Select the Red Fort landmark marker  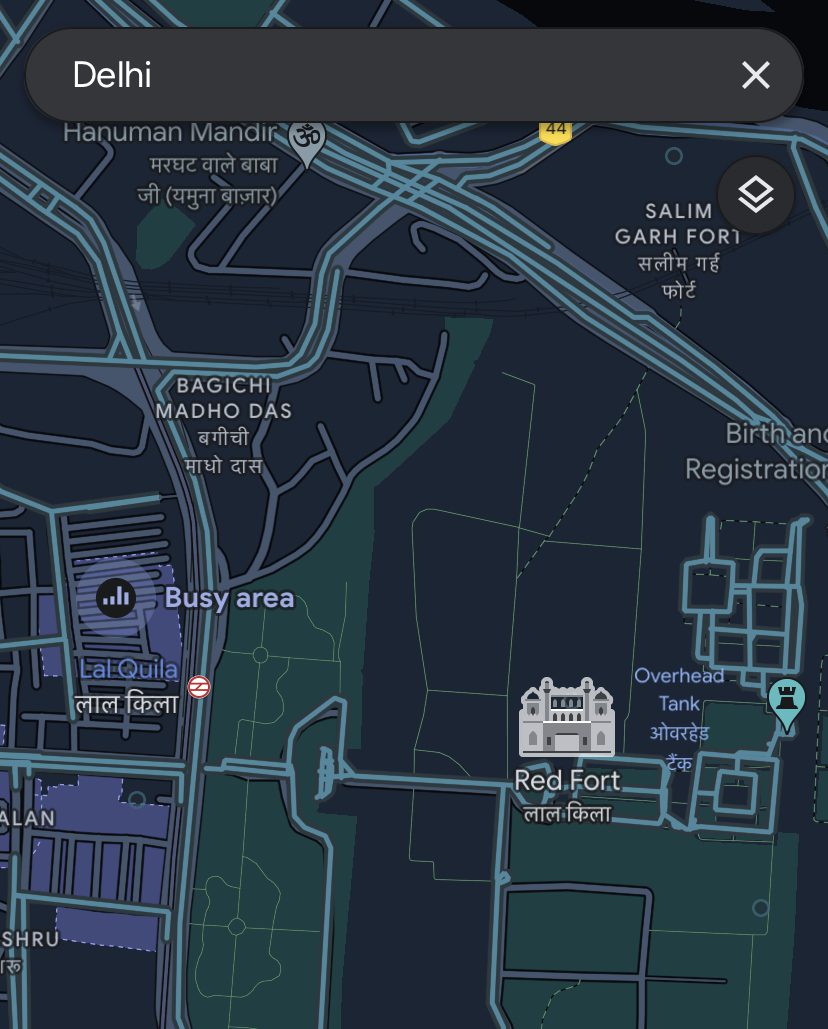pos(566,717)
